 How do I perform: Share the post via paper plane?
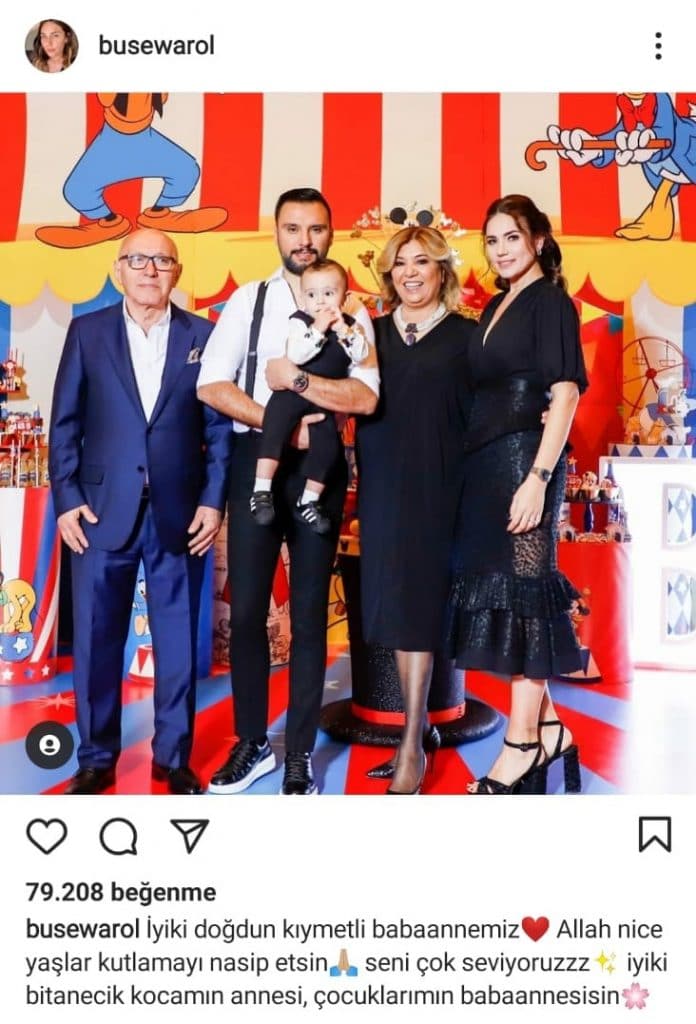pos(189,836)
